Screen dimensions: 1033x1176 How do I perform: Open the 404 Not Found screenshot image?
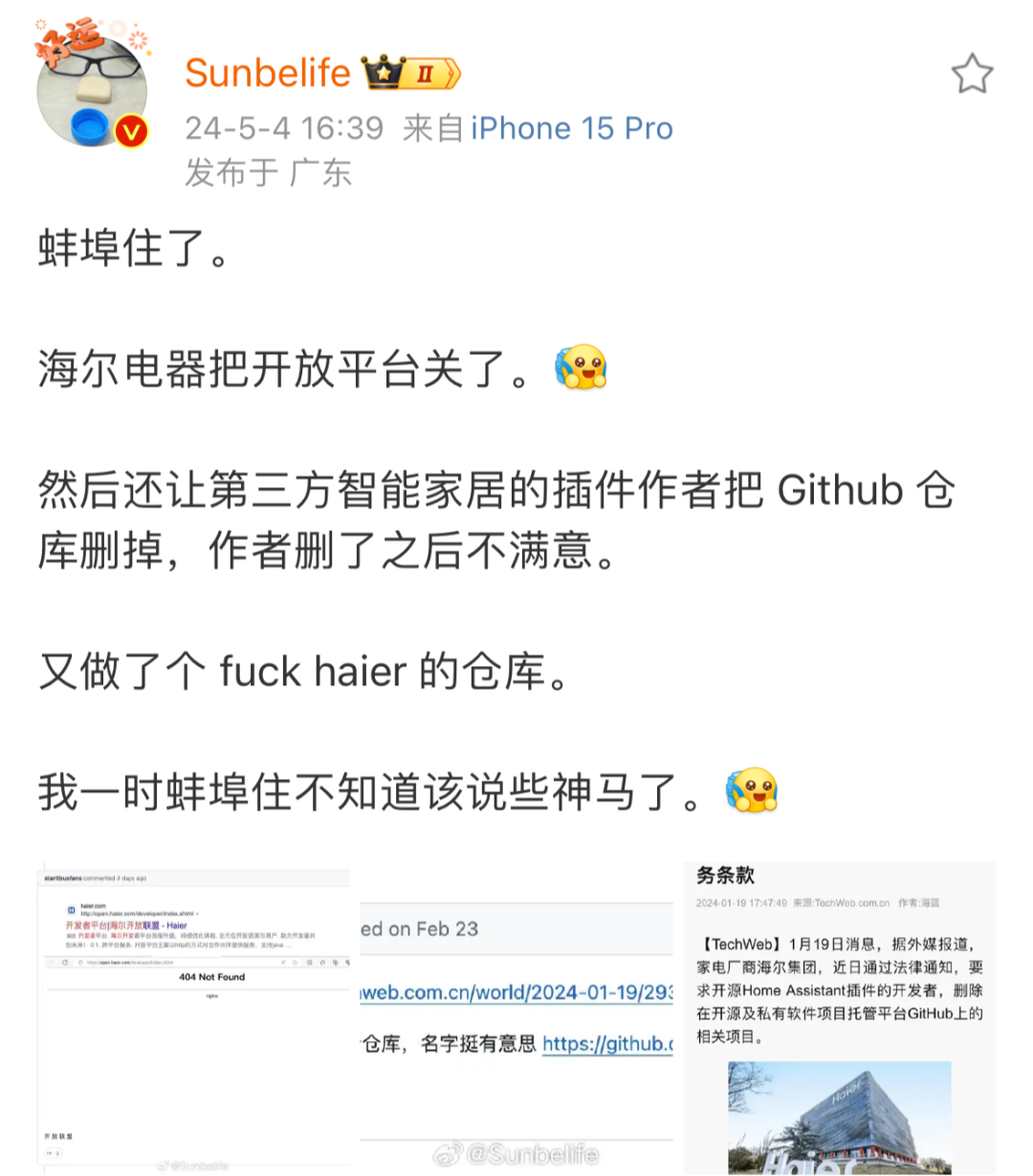pos(195,1018)
